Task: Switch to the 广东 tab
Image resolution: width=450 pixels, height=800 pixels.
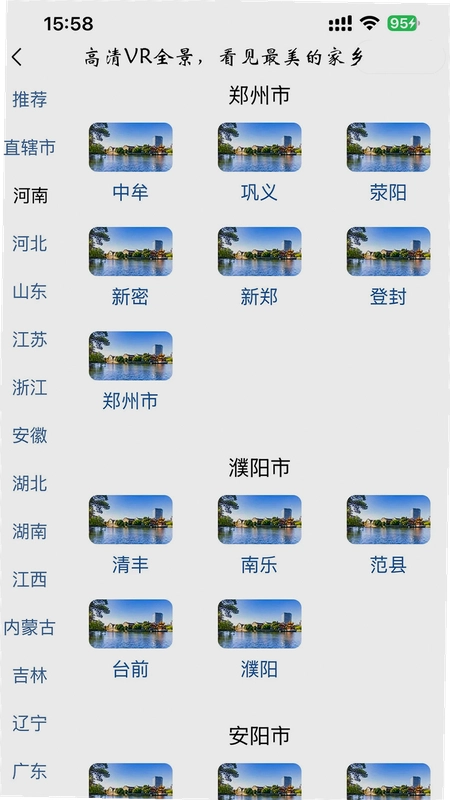Action: [x=30, y=771]
